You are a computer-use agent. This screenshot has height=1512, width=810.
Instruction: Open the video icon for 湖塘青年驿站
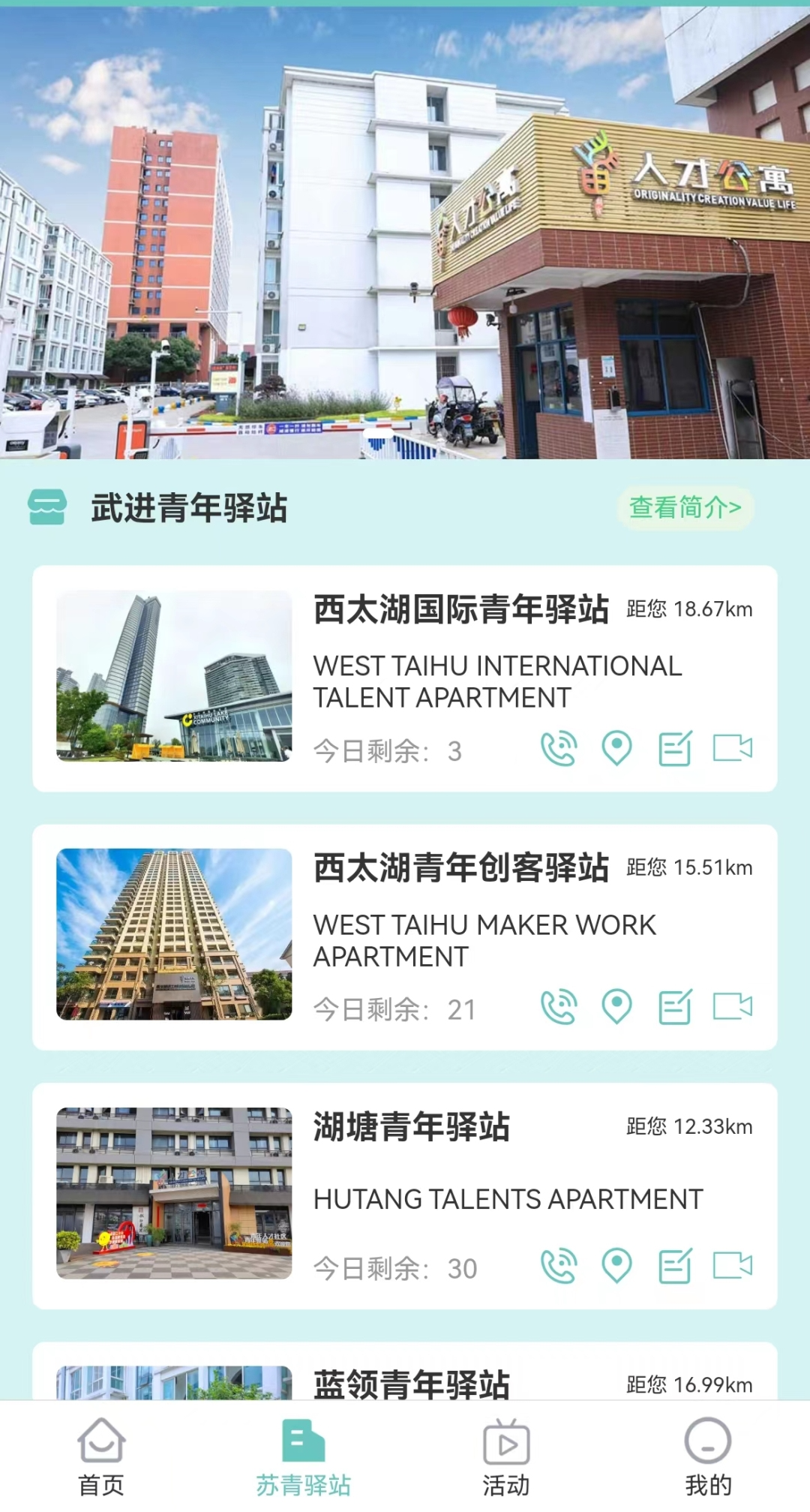pyautogui.click(x=732, y=1266)
